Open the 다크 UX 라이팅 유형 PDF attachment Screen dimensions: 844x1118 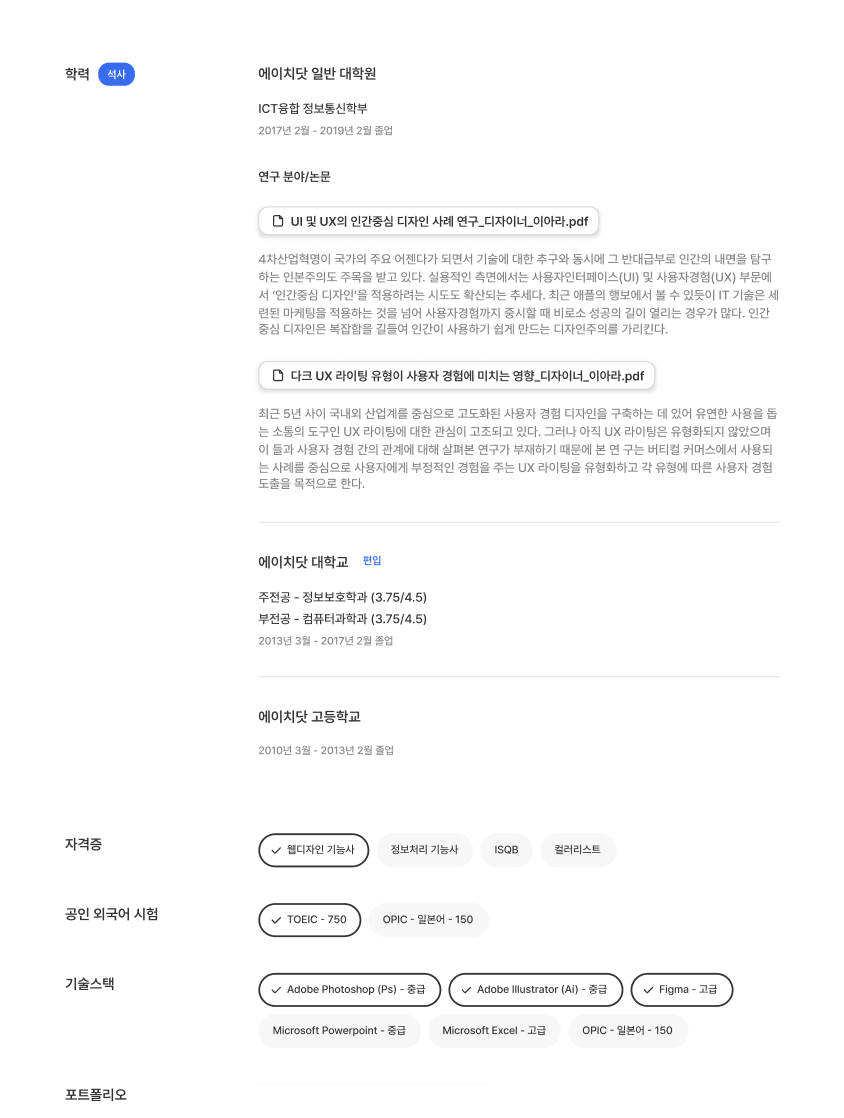[x=456, y=376]
